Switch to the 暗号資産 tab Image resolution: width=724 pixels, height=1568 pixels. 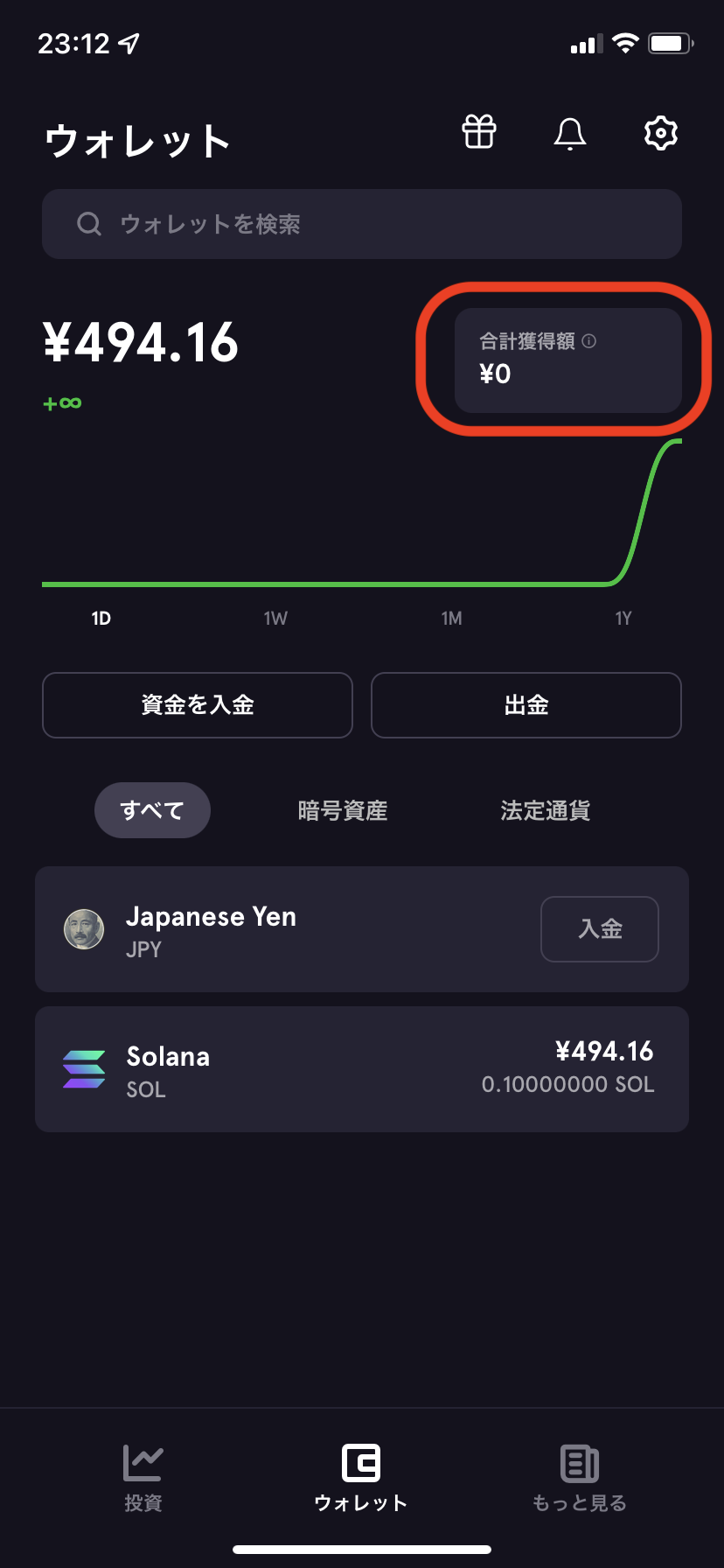(x=342, y=810)
